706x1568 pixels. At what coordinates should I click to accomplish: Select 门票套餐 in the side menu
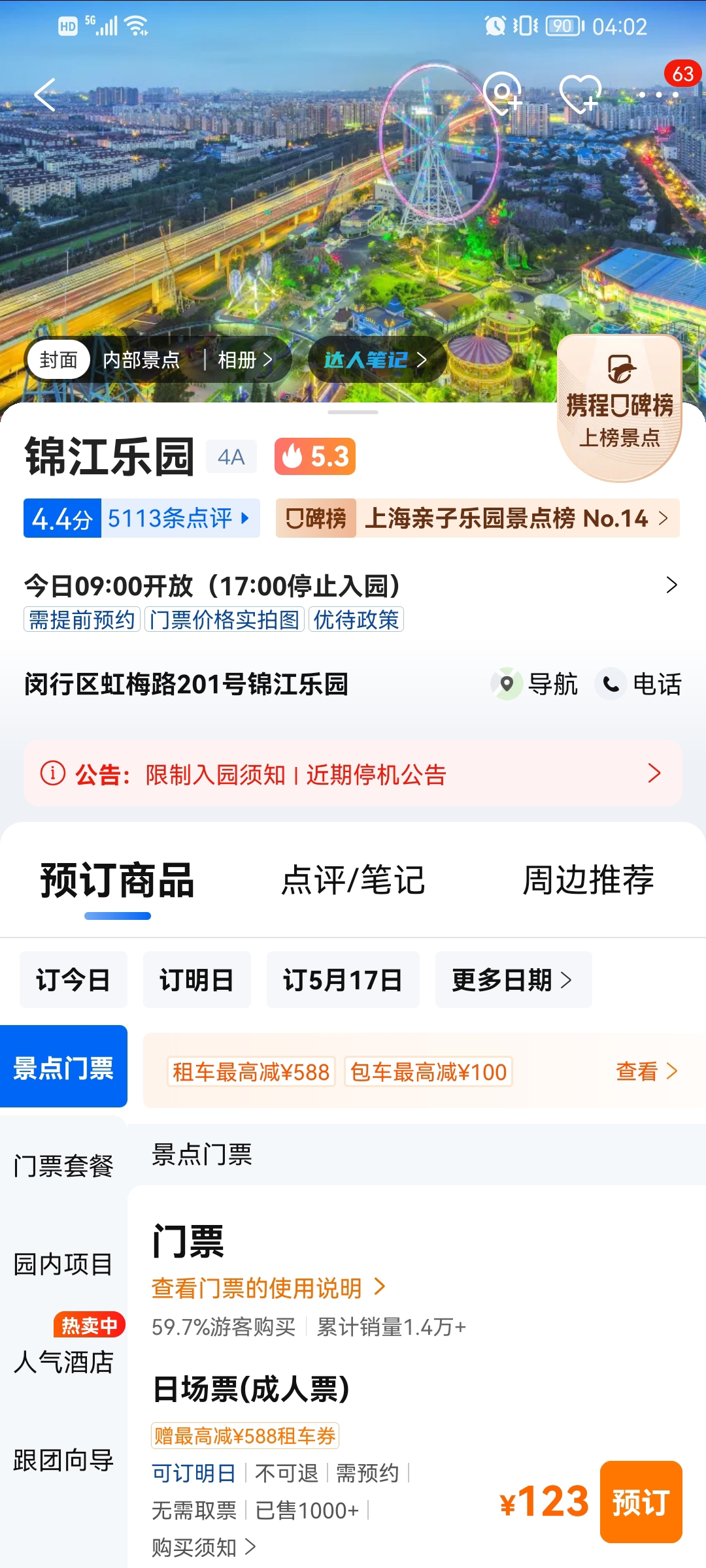click(63, 1166)
